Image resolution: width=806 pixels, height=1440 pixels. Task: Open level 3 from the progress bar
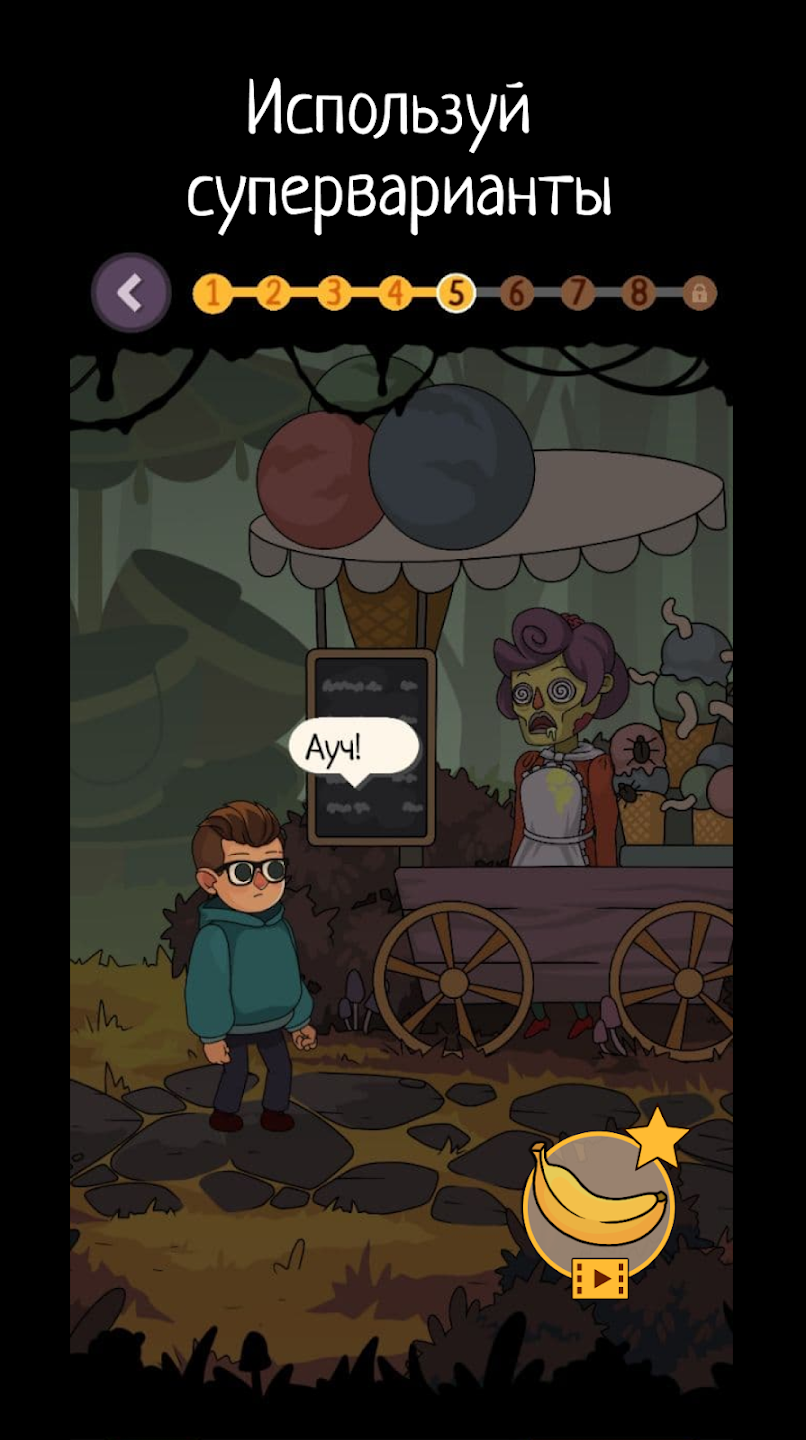click(x=334, y=294)
